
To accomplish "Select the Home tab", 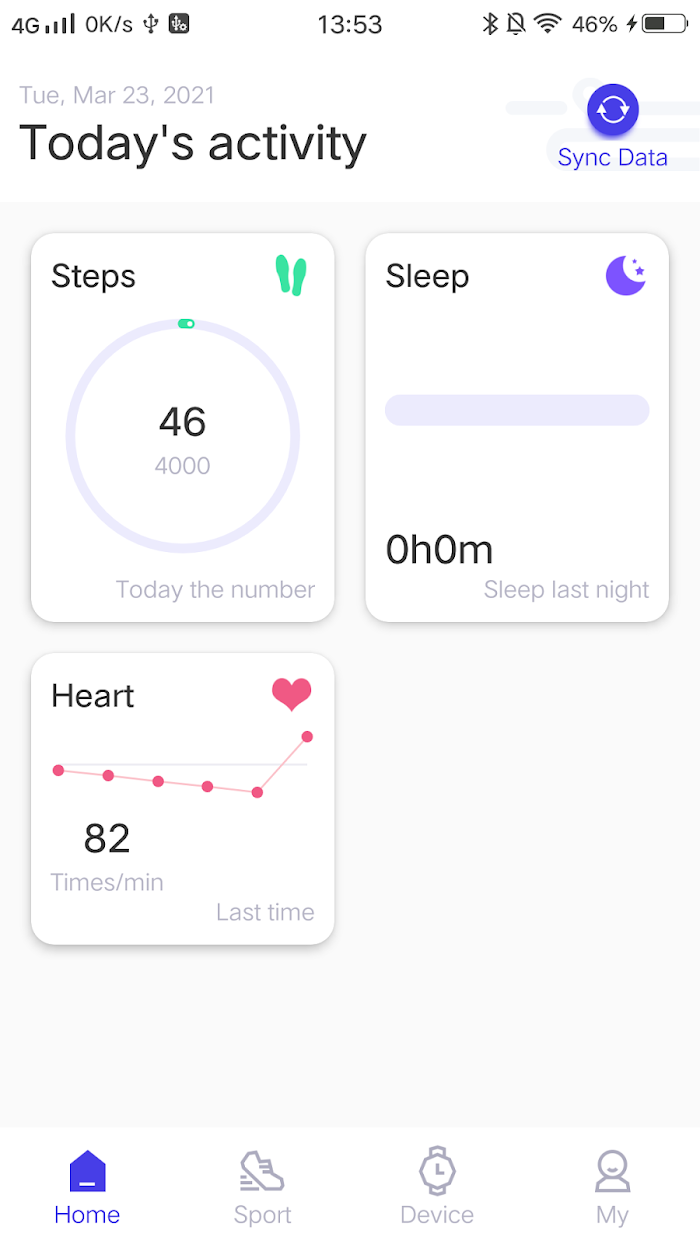I will point(87,1188).
